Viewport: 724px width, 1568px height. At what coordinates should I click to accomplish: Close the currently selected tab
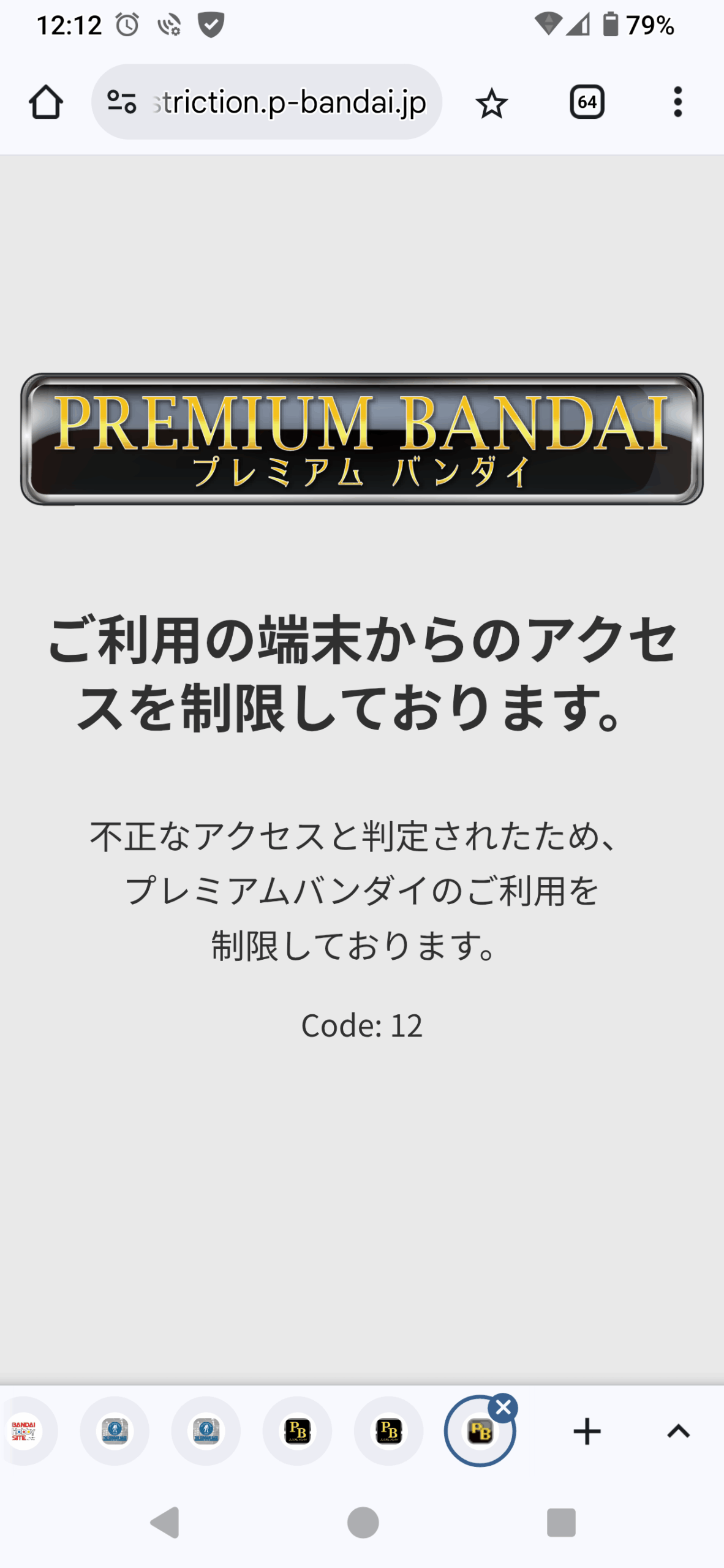tap(503, 1408)
